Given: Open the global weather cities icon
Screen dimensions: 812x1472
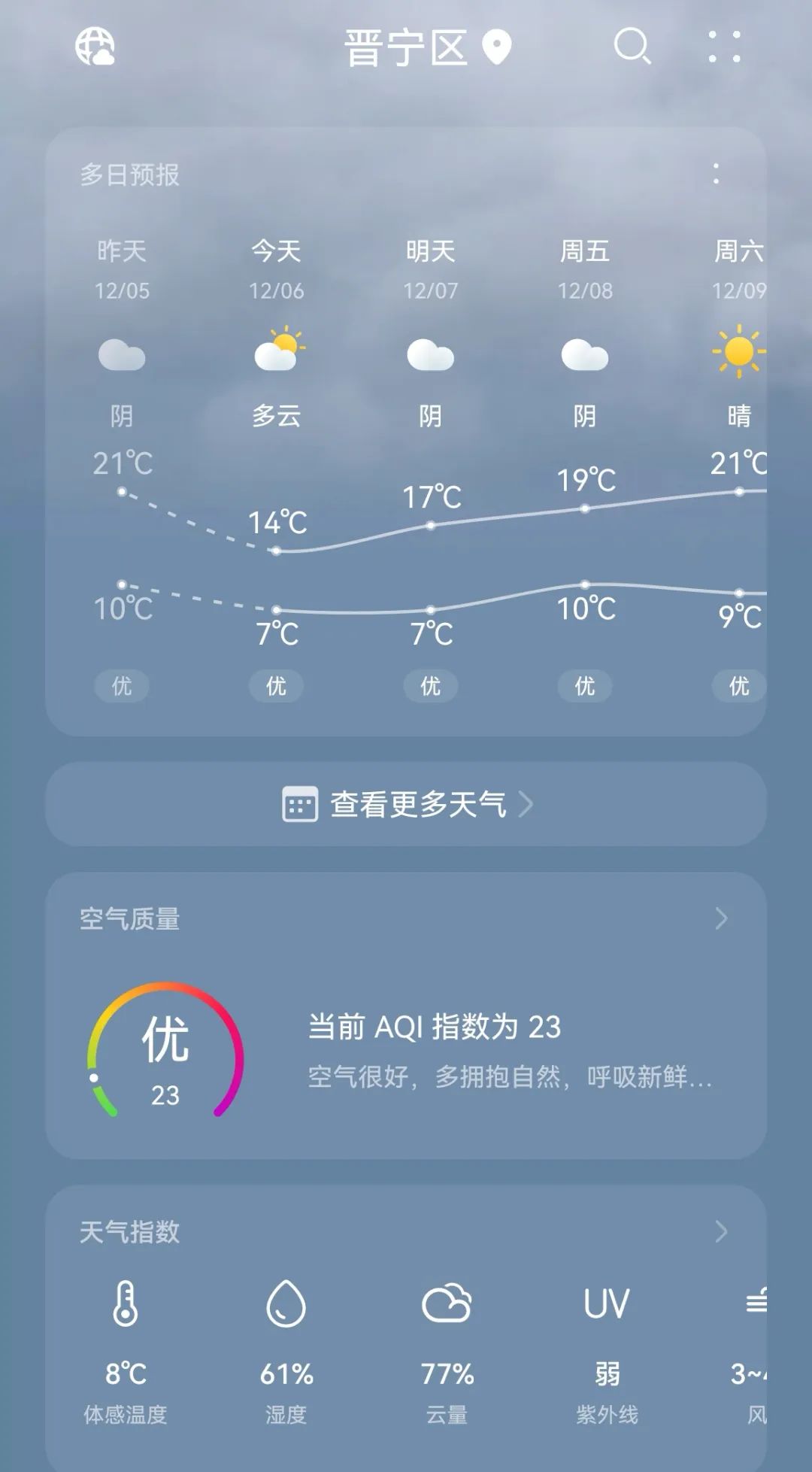Looking at the screenshot, I should [96, 47].
